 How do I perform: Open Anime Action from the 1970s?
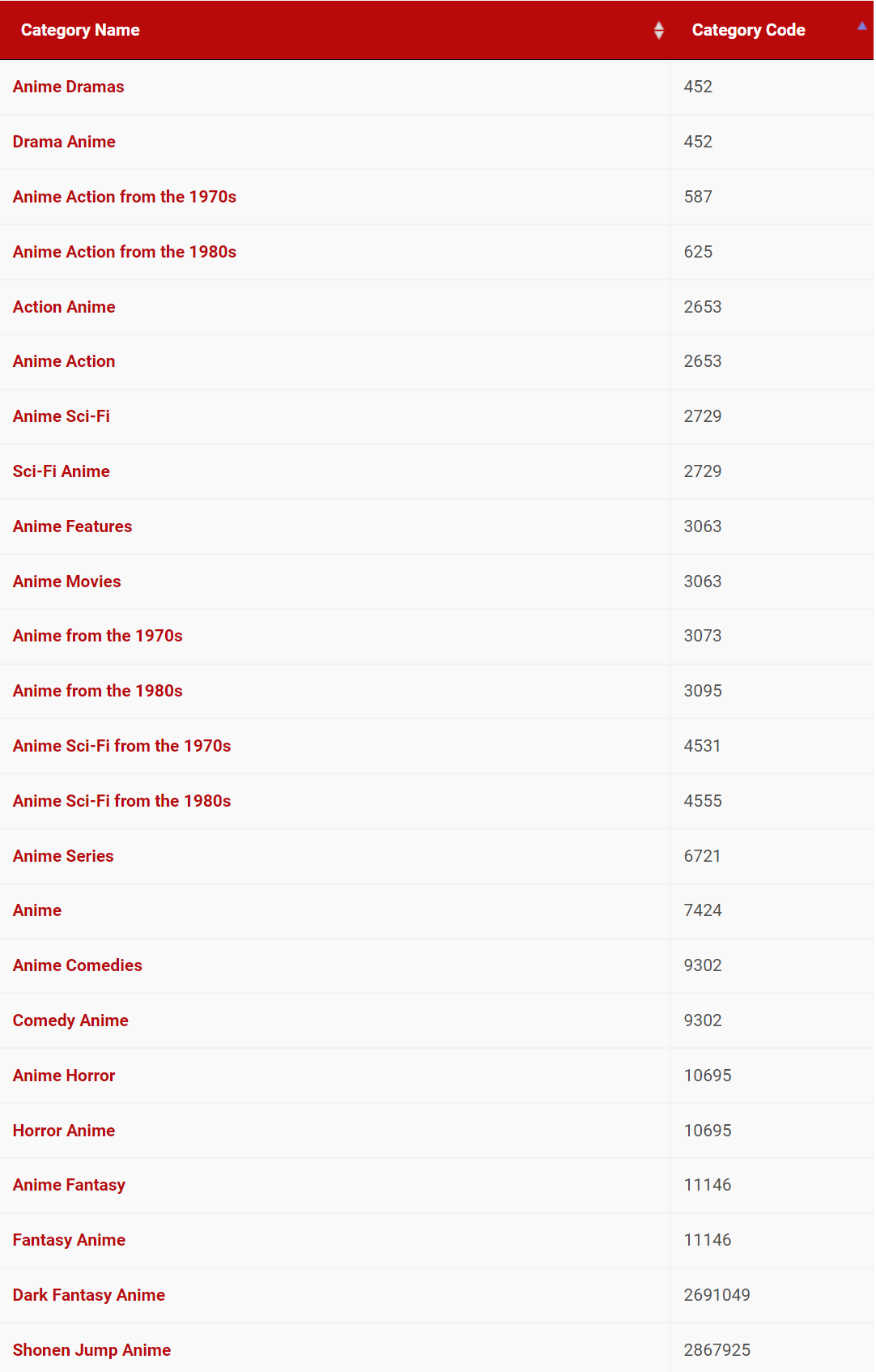point(125,197)
